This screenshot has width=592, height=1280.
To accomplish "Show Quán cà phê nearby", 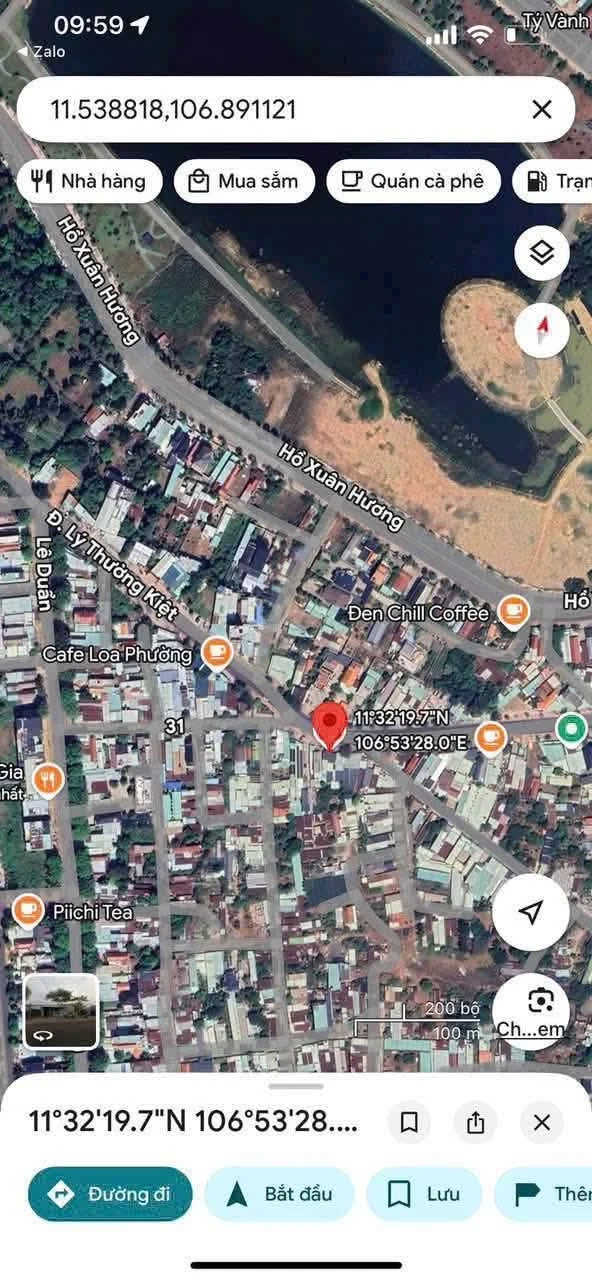I will [413, 181].
